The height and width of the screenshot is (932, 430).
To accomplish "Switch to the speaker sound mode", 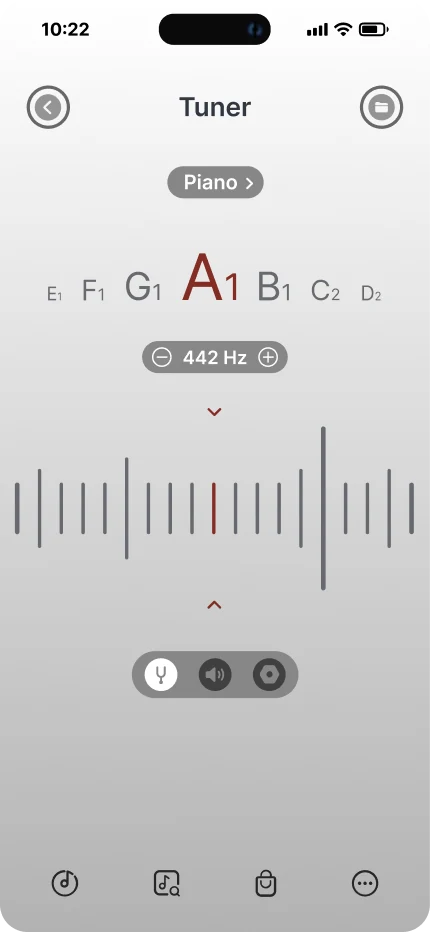I will coord(215,674).
